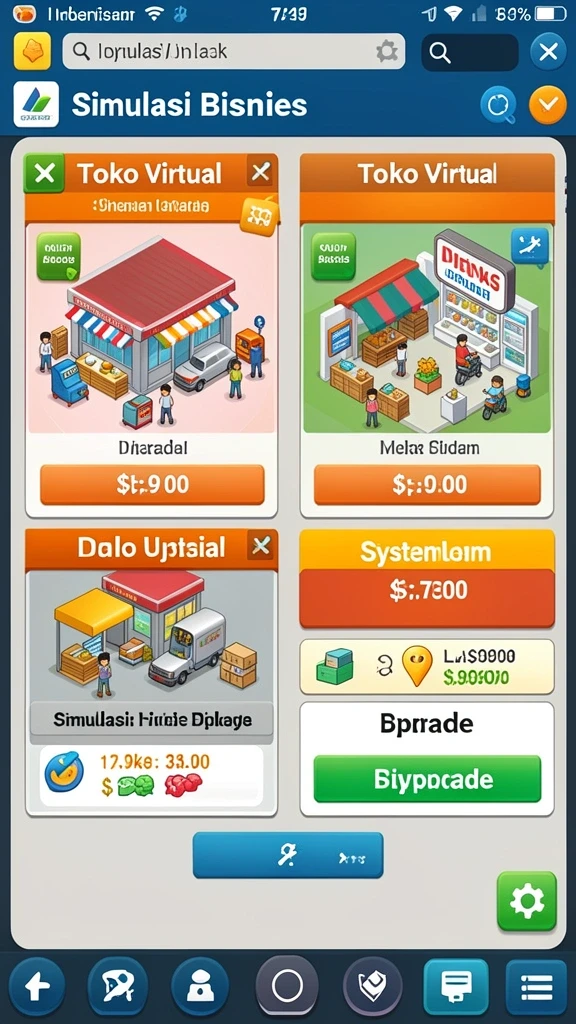Confirm with the orange checkmark button
This screenshot has height=1024, width=576.
click(547, 106)
